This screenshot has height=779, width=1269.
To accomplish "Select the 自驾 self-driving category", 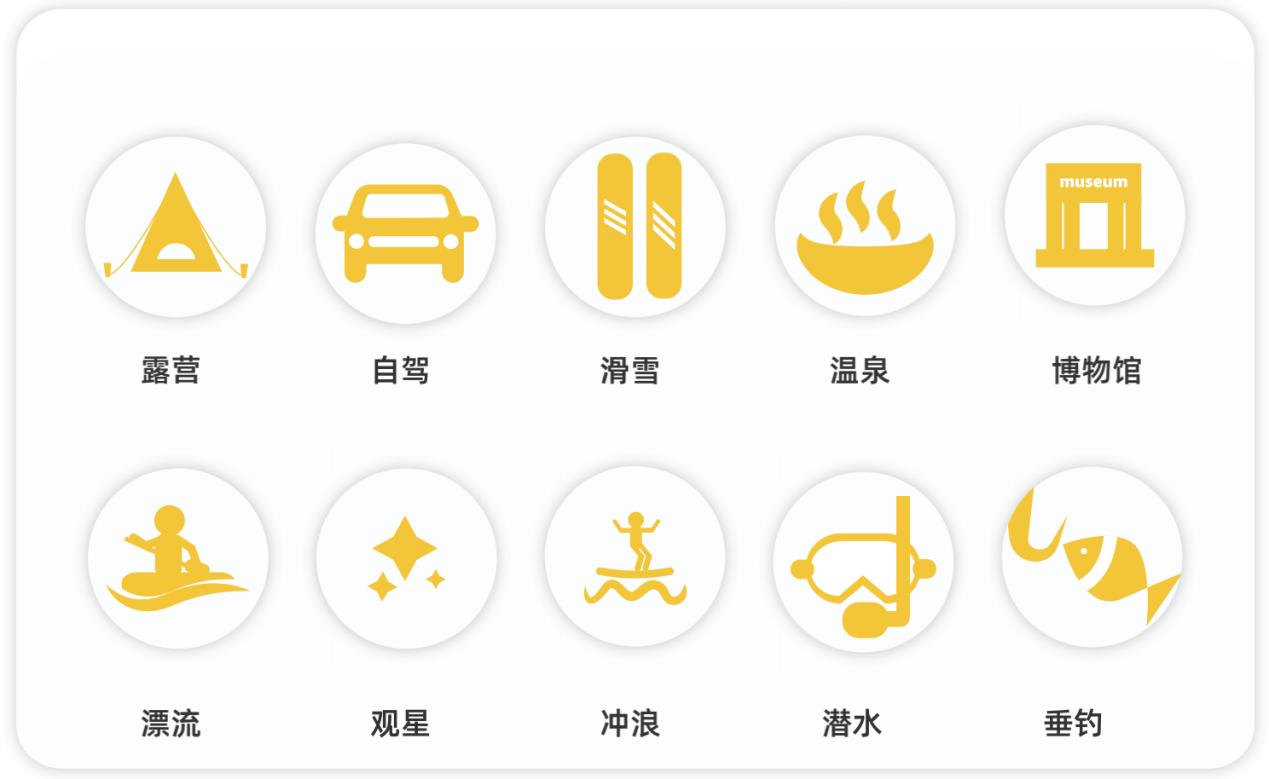I will coord(405,232).
